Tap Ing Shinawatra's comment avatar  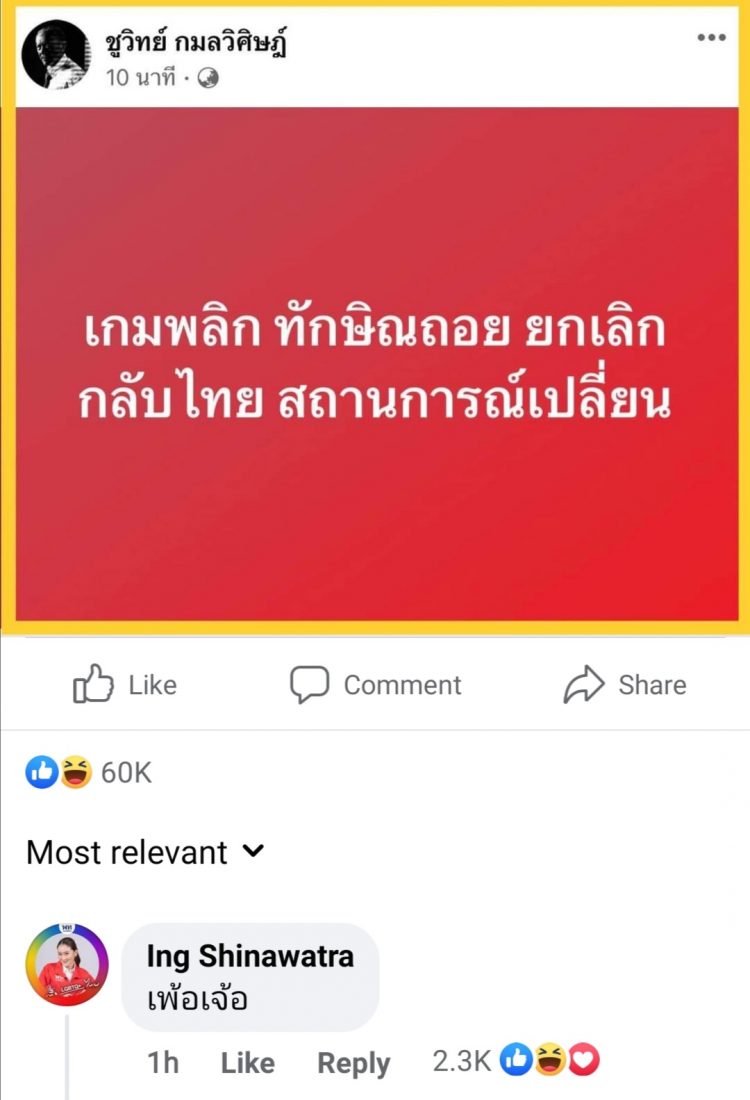(x=68, y=965)
